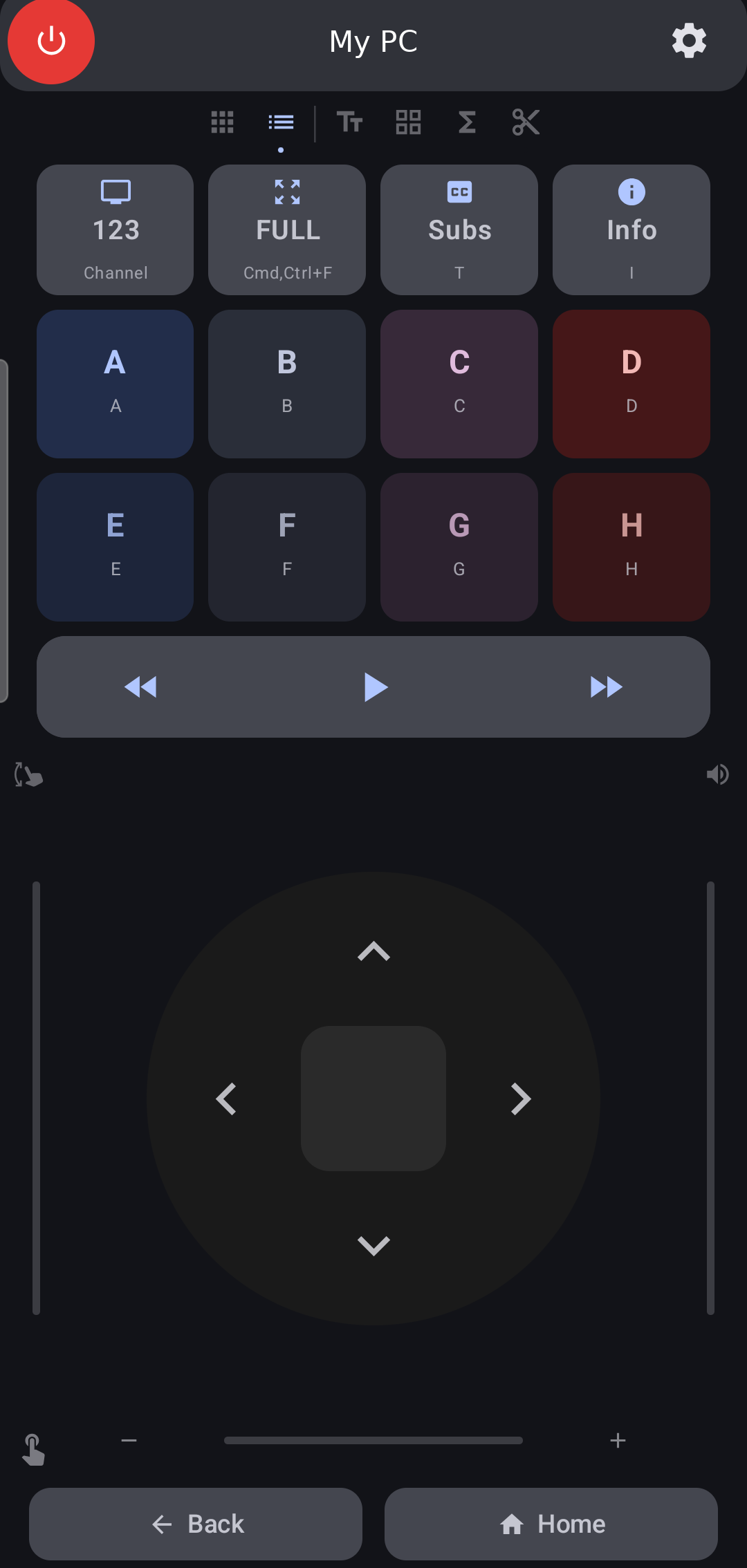The image size is (747, 1568).
Task: Select the numpad tiles layout
Action: point(408,122)
